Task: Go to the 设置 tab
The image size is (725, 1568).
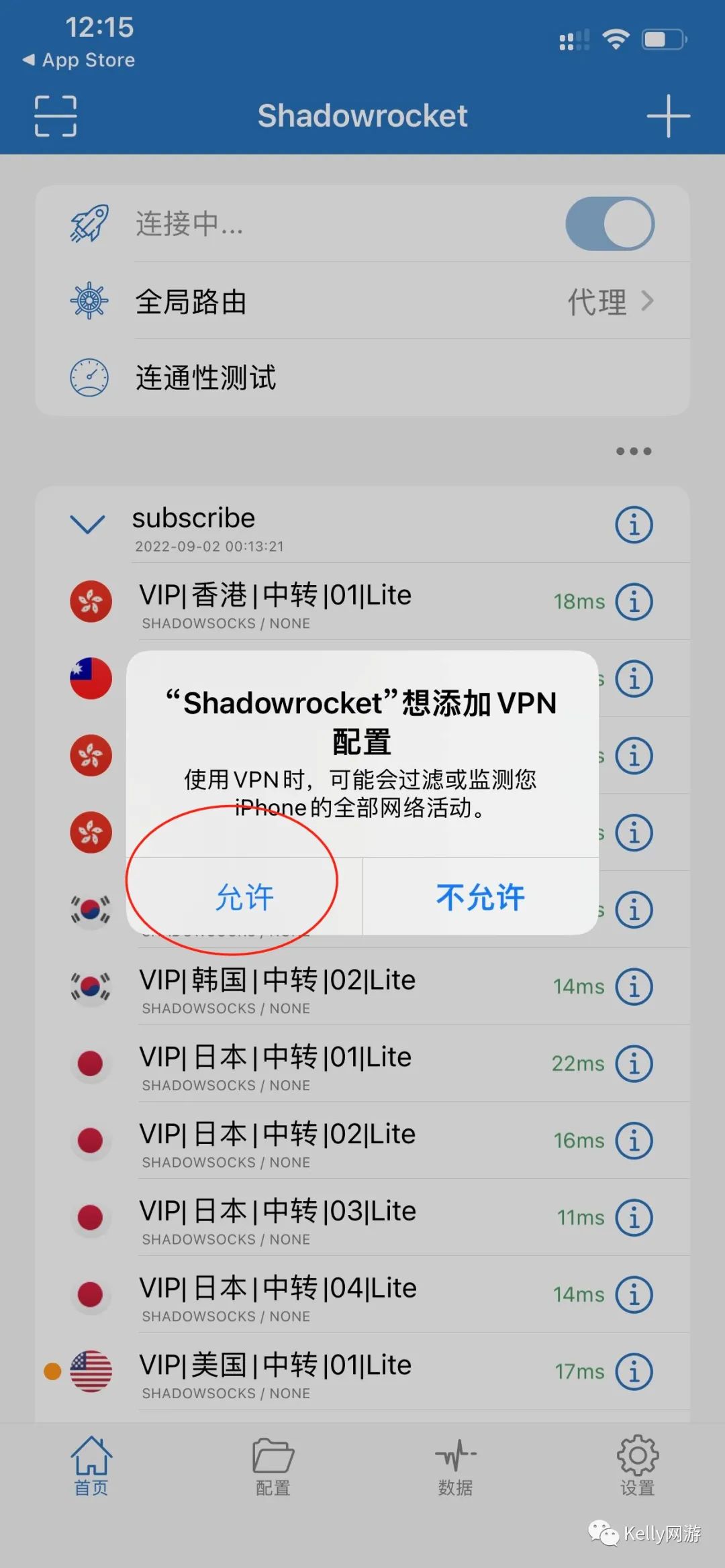Action: tap(637, 1467)
